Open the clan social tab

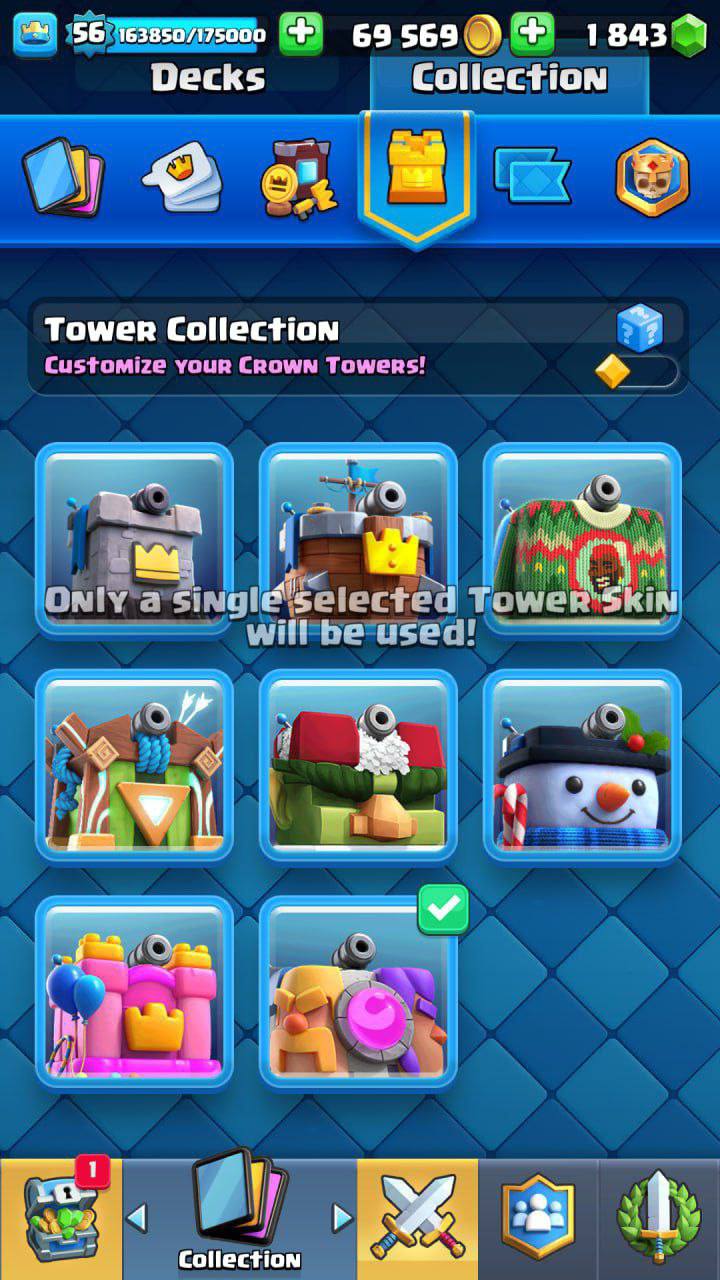538,1220
